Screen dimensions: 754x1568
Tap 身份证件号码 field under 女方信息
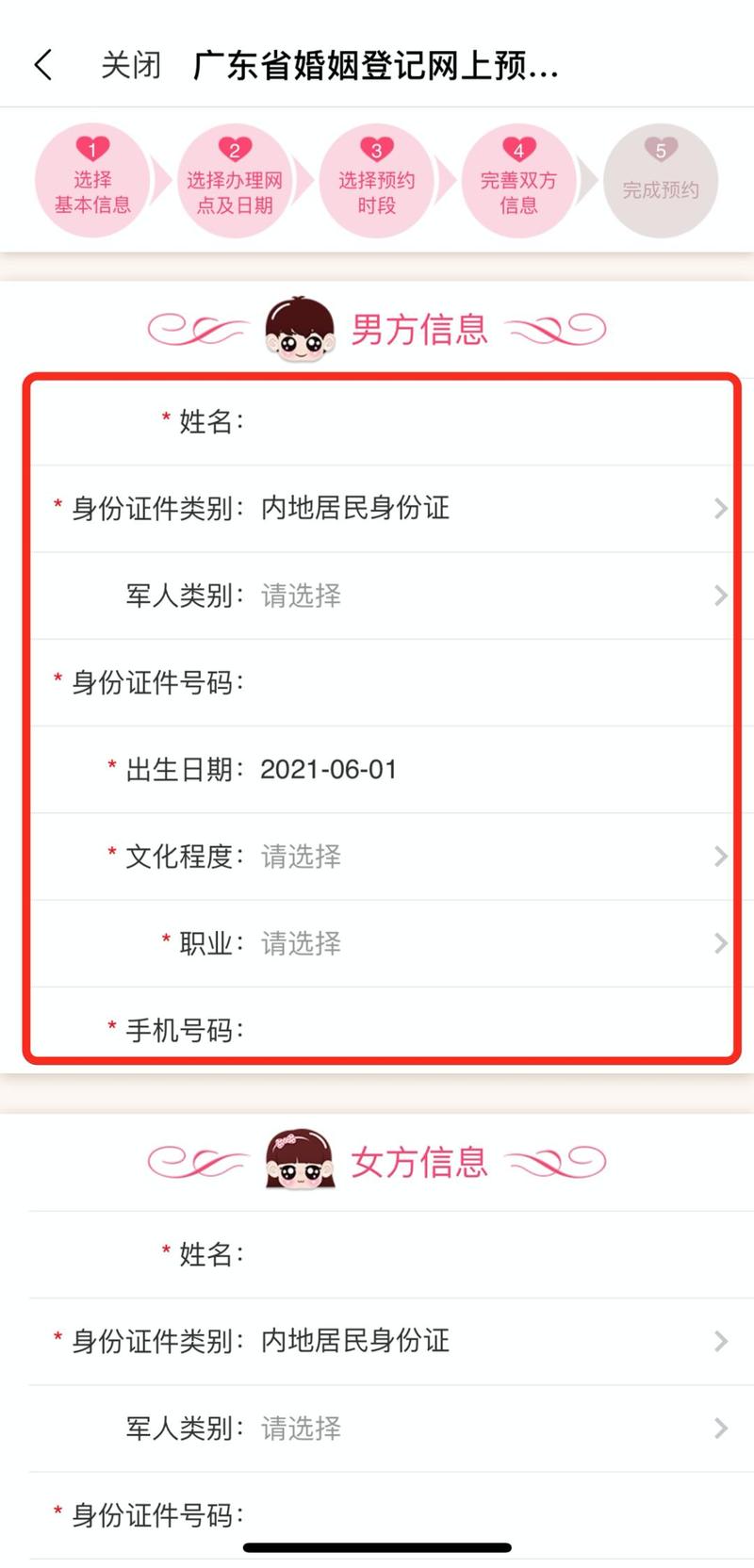[x=471, y=1515]
